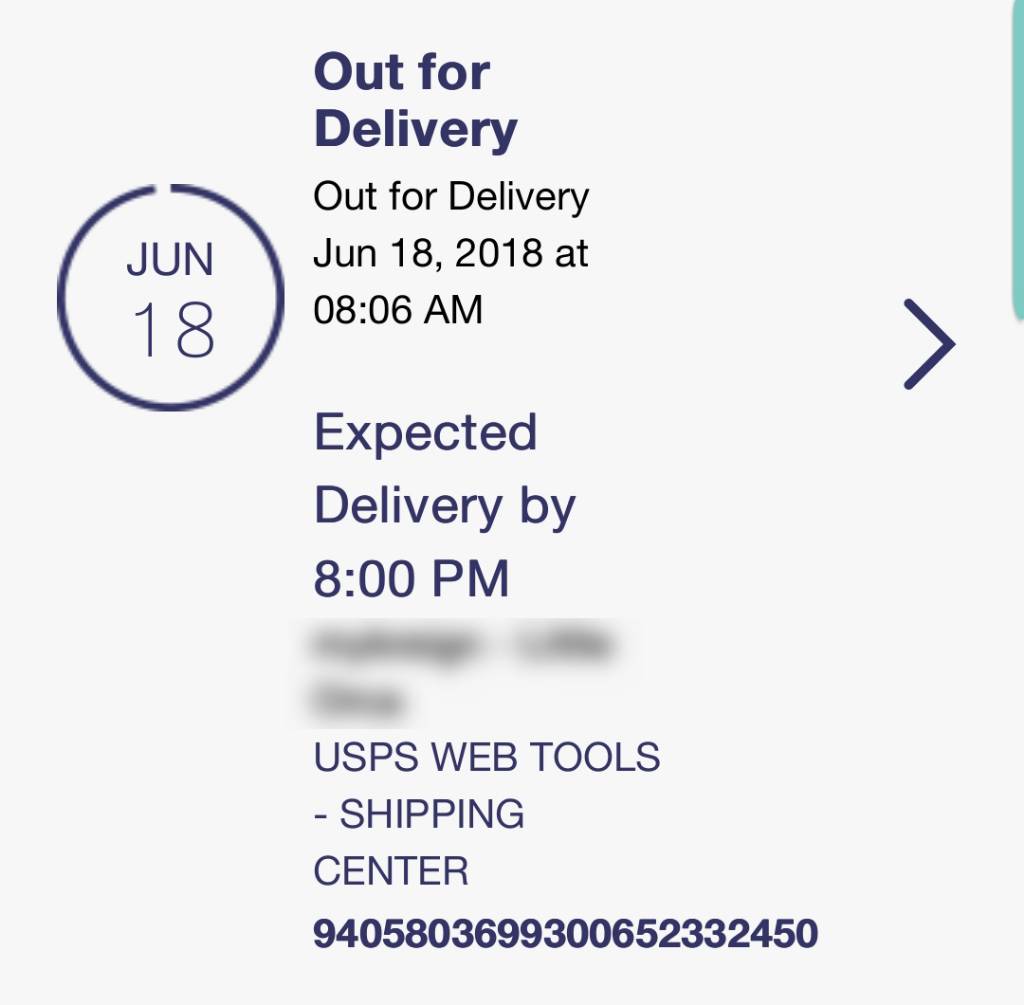Open the USPS Web Tools shipment row
This screenshot has height=1005, width=1024.
coord(487,812)
